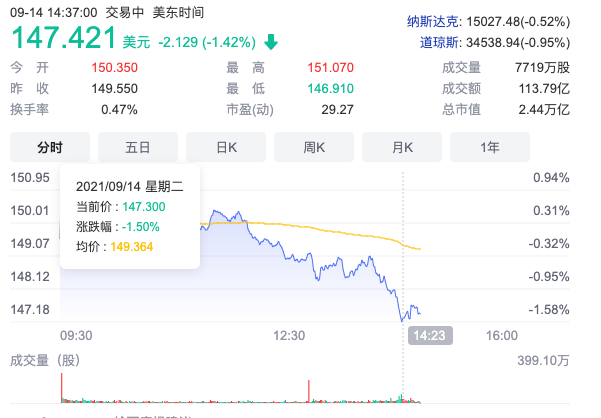Select the 五日 chart tab
The width and height of the screenshot is (601, 418).
click(138, 147)
